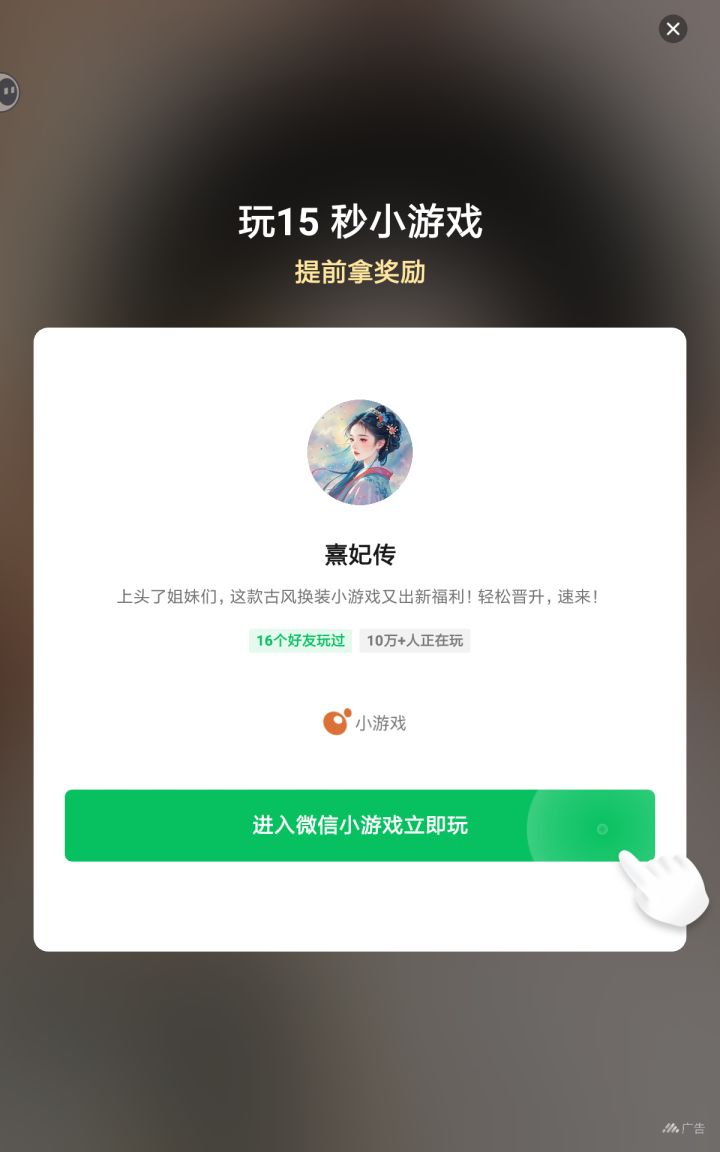Click the game description about 古风换装

pos(360,597)
